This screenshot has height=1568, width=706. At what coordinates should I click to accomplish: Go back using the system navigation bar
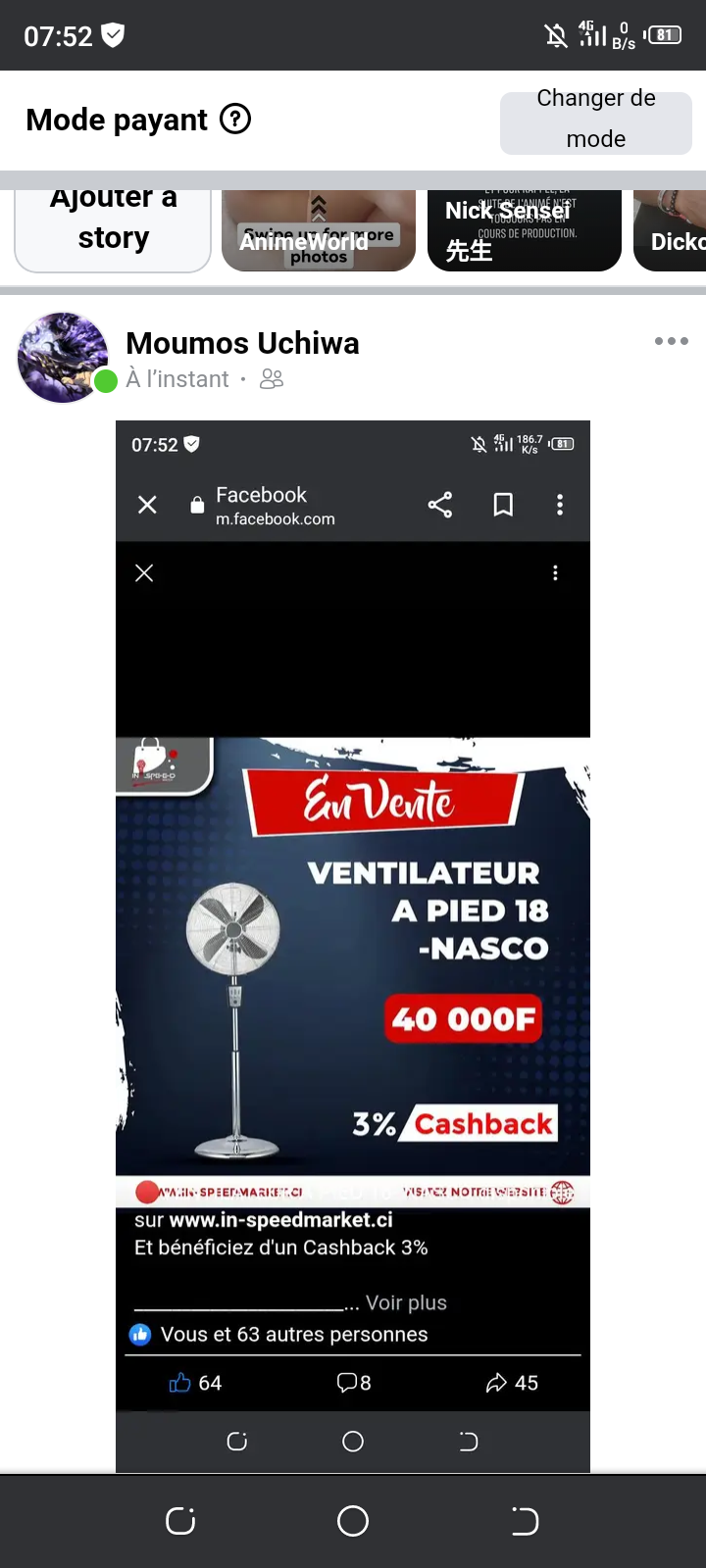coord(525,1521)
